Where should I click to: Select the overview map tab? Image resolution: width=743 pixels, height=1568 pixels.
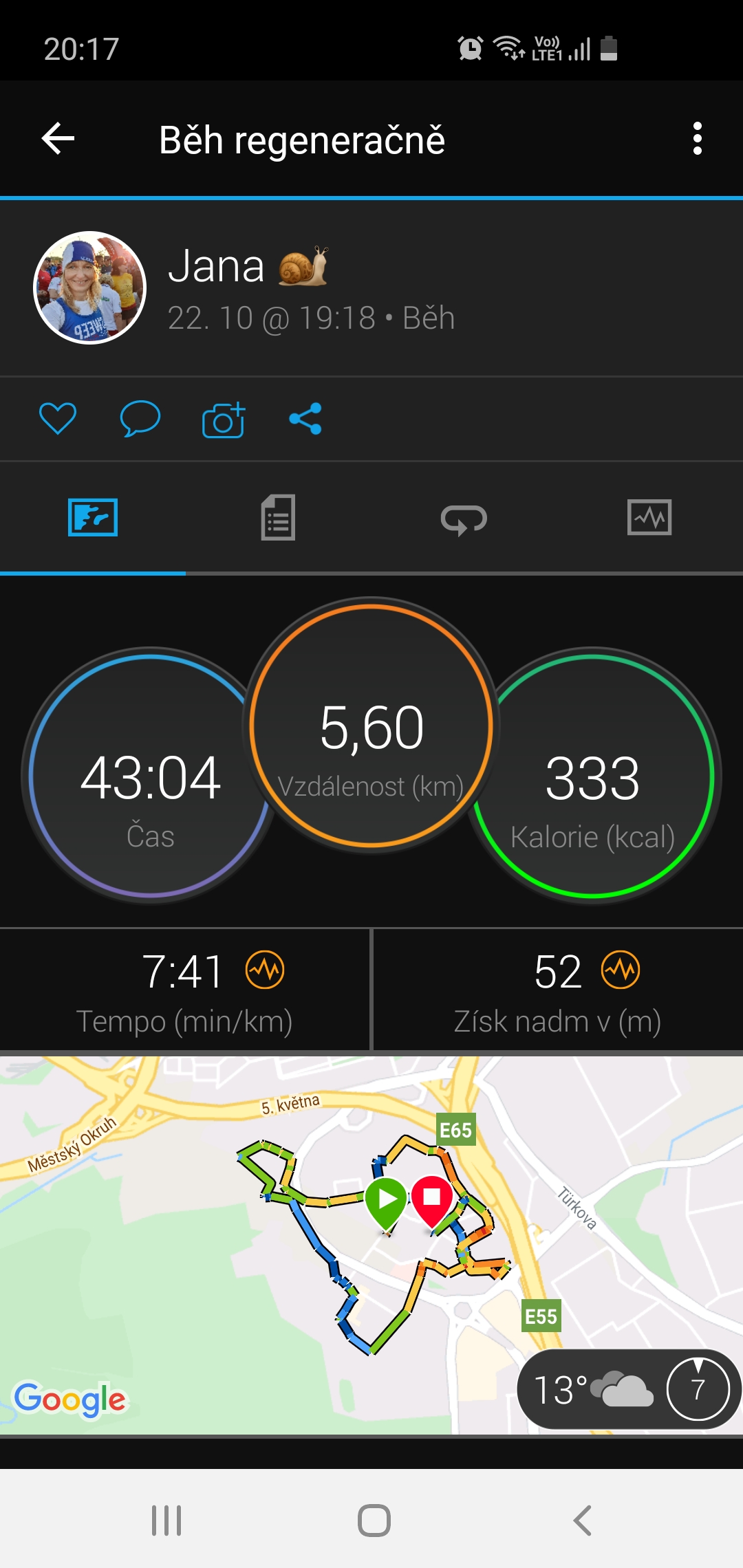click(x=93, y=517)
